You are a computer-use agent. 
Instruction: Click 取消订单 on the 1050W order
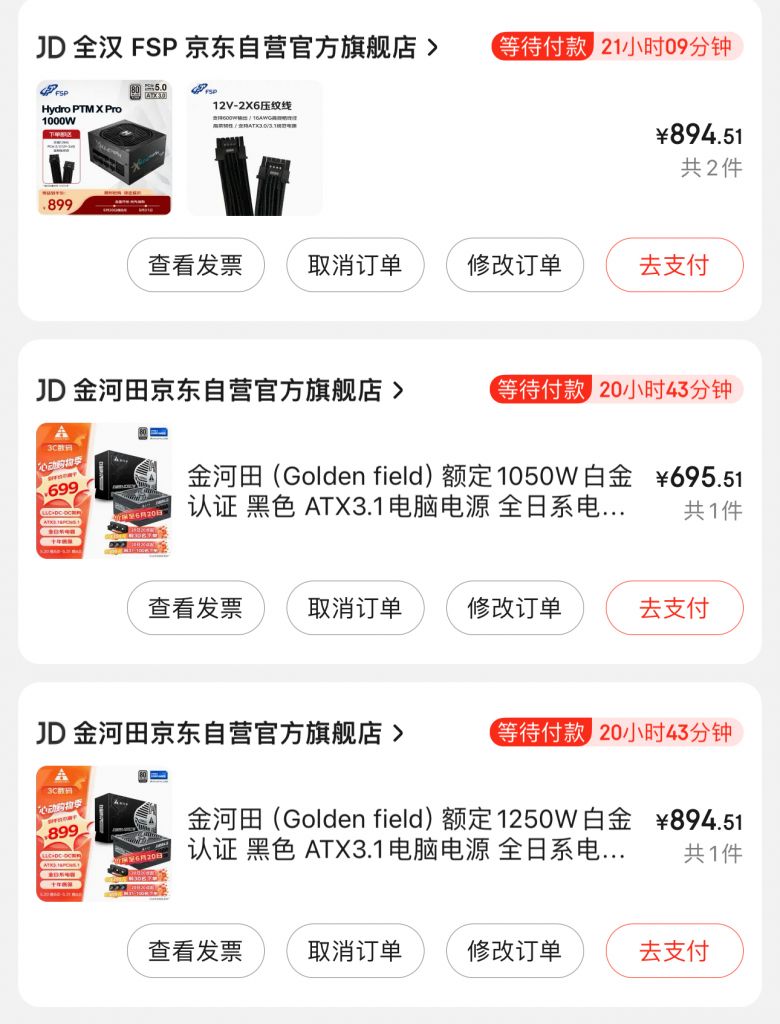356,608
